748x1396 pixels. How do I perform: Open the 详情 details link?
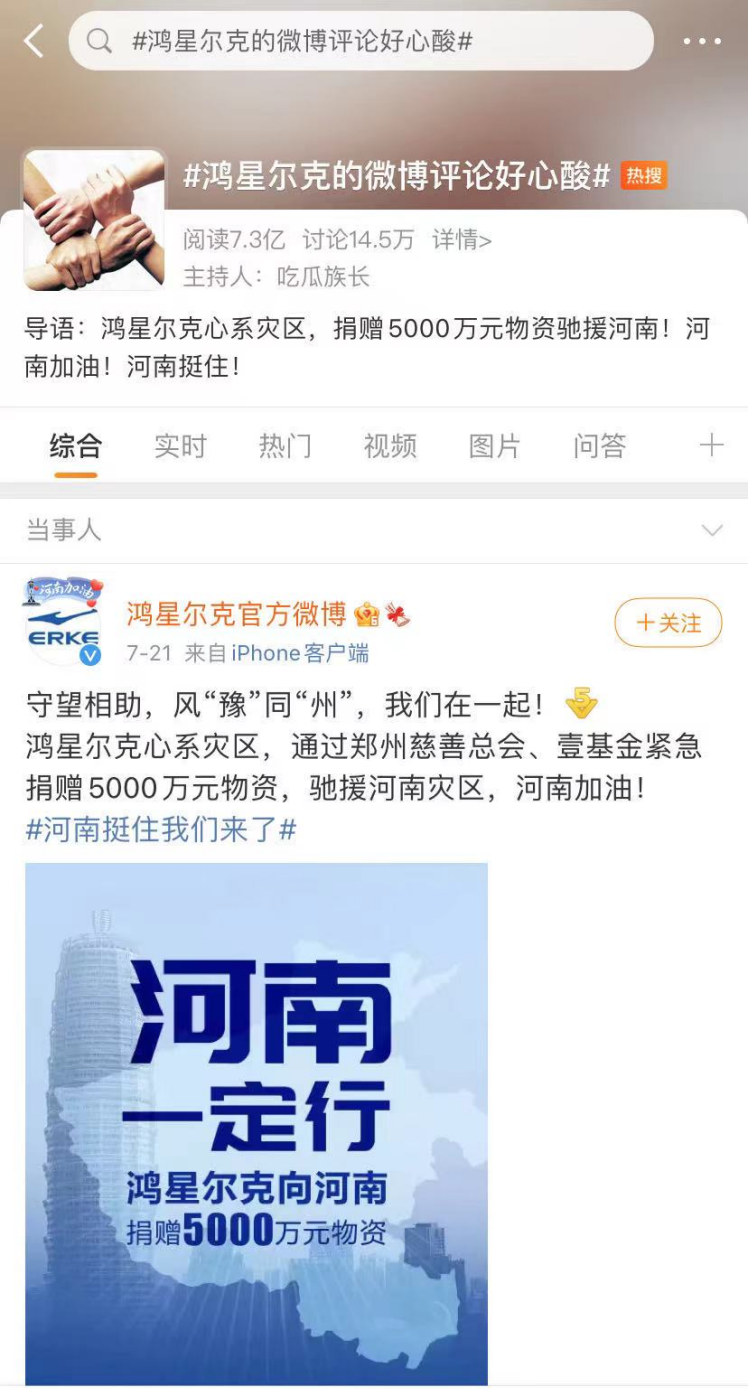pyautogui.click(x=462, y=240)
